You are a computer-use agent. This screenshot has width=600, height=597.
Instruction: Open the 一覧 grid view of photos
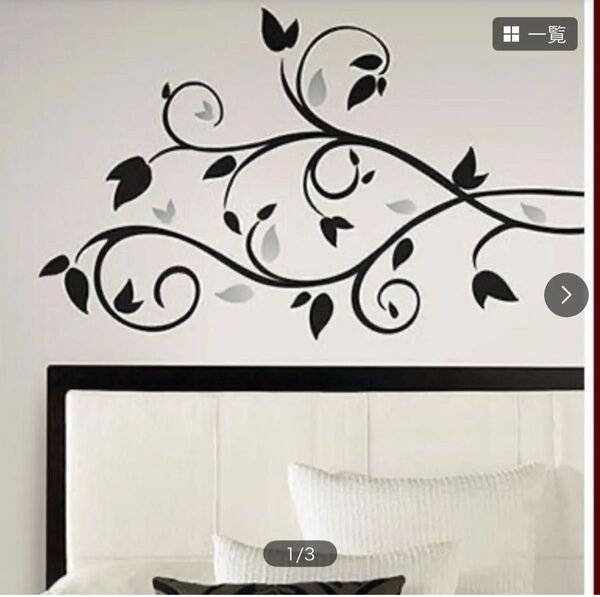click(x=535, y=34)
